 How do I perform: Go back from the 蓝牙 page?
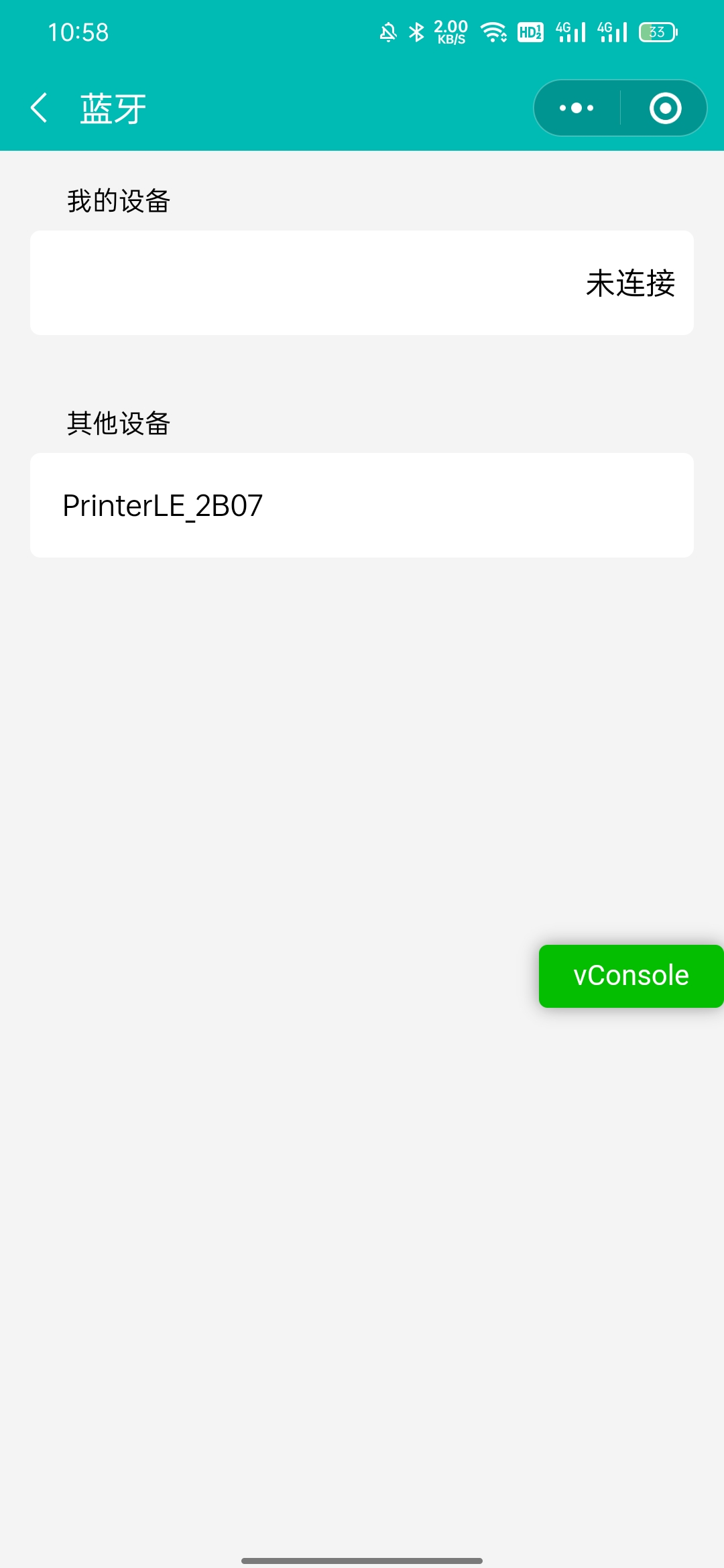(39, 108)
